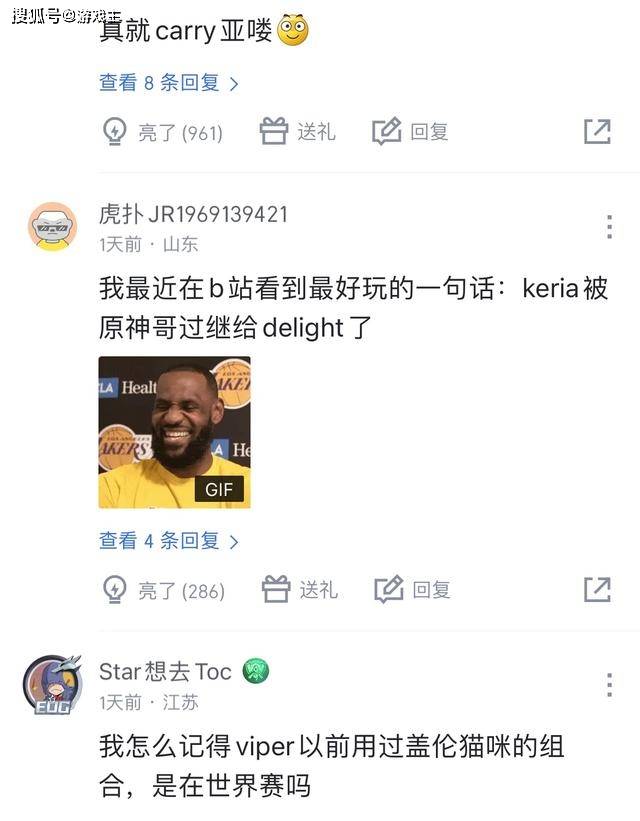Viewport: 640px width, 821px height.
Task: Open overflow menu on 虎扑JR1969139421's comment
Action: coord(608,227)
